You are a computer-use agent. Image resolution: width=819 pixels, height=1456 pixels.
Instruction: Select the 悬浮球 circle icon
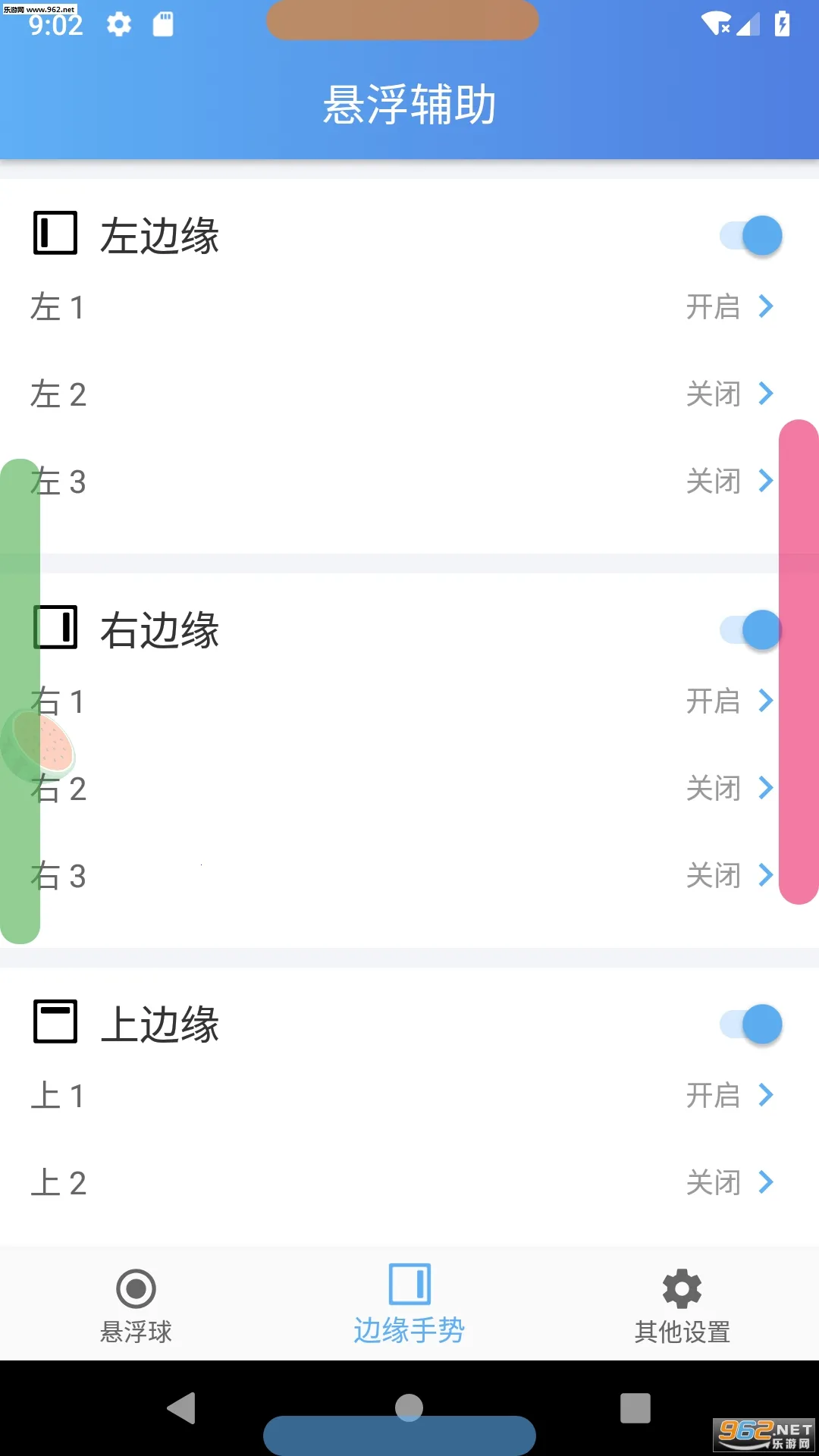pos(136,1288)
